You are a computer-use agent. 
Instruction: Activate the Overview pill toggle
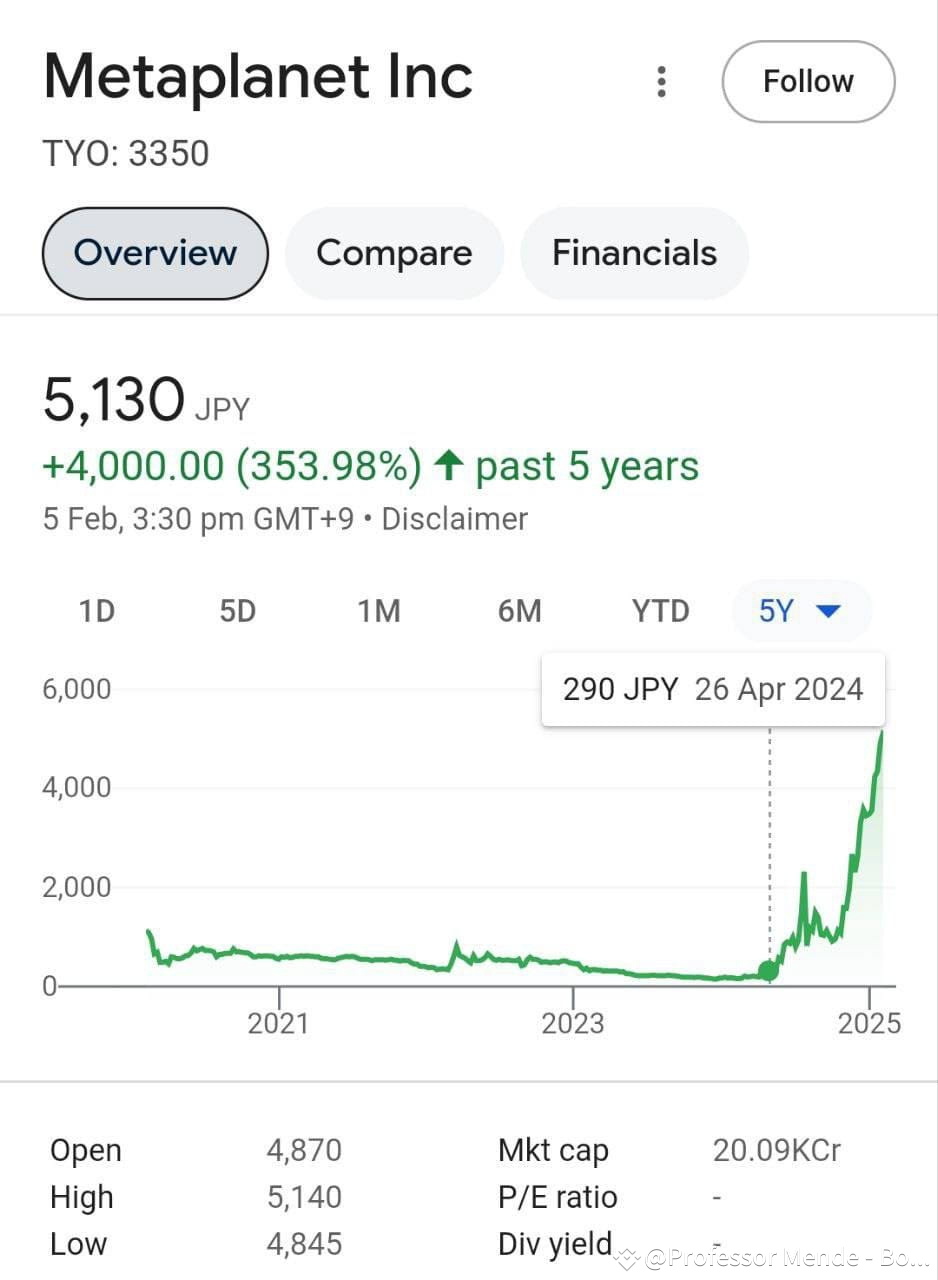click(x=154, y=253)
